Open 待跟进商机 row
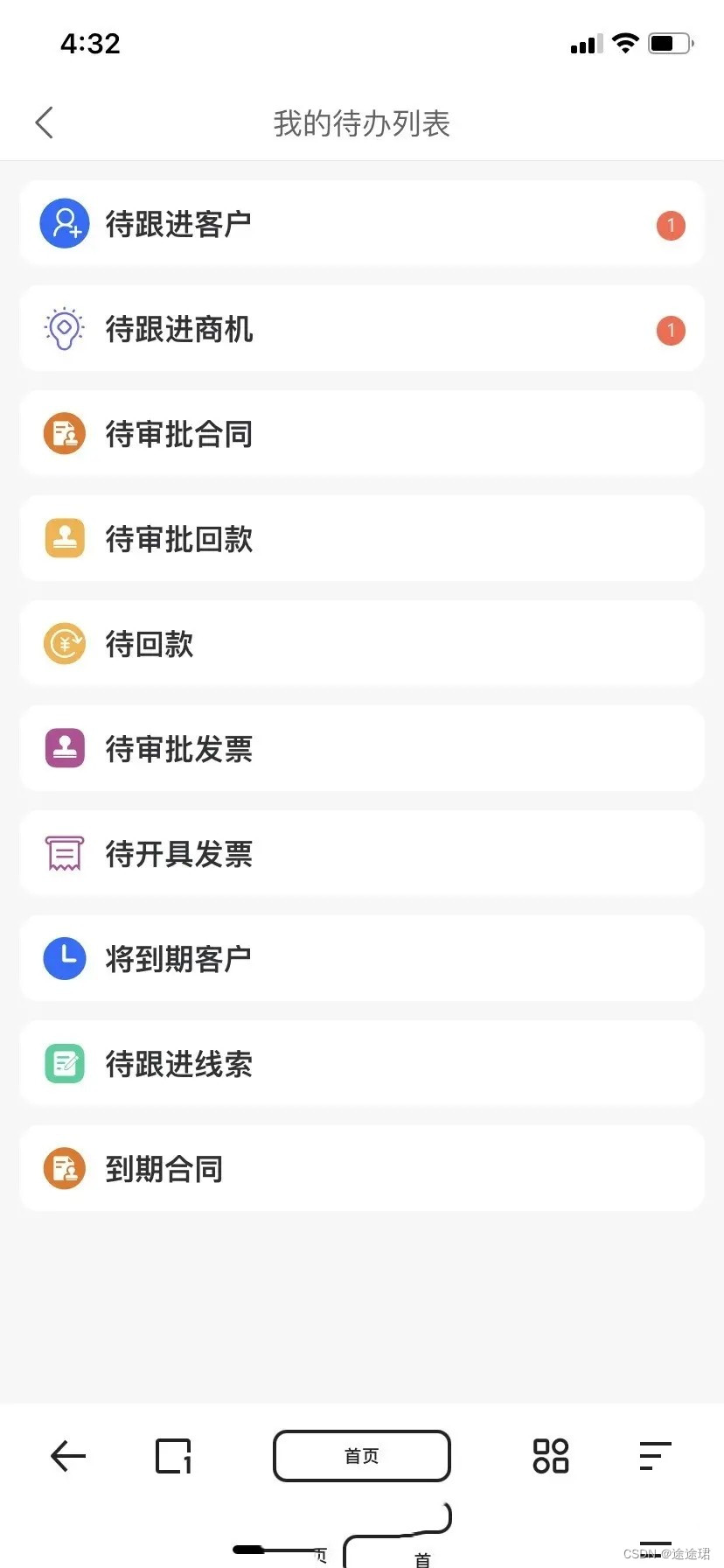 [x=361, y=329]
